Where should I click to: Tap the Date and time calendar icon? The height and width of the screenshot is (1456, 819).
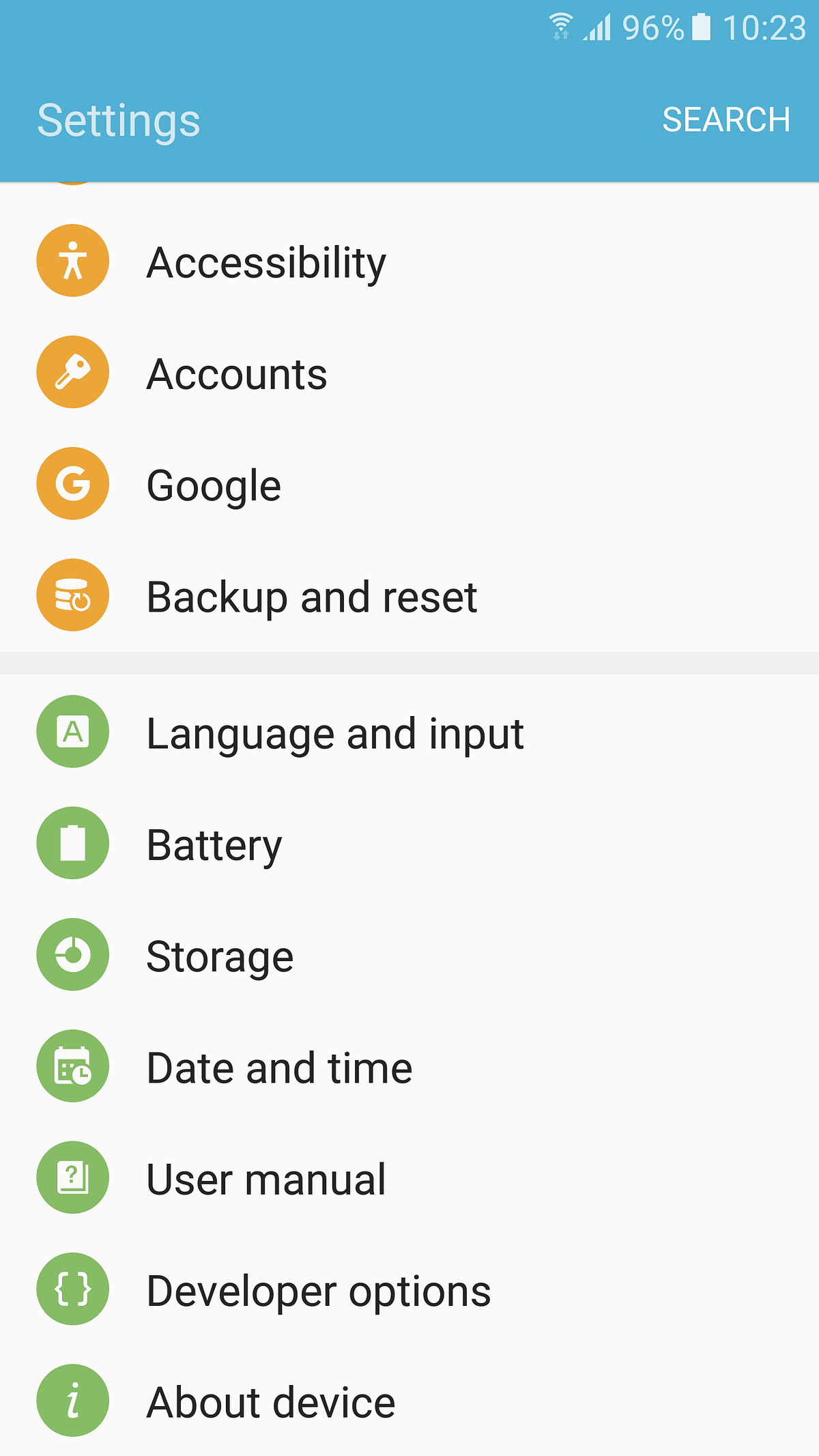[x=72, y=1066]
